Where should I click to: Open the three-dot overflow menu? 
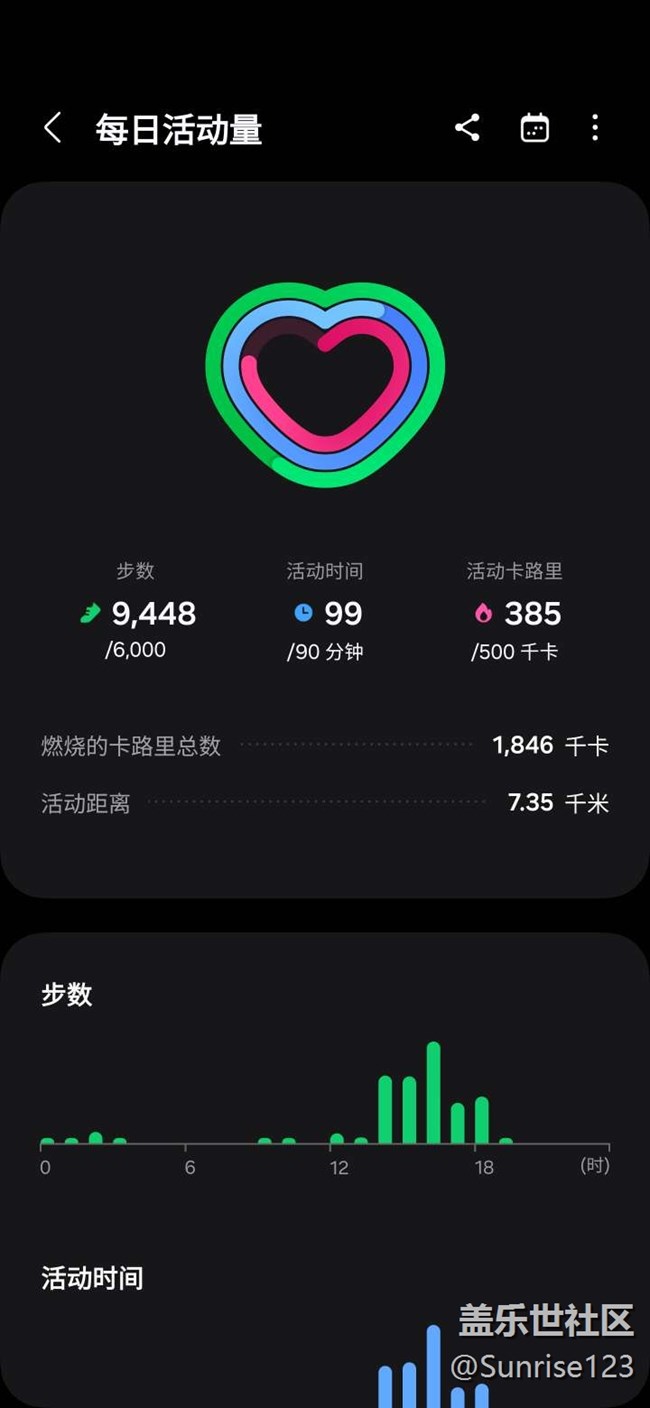pos(595,128)
